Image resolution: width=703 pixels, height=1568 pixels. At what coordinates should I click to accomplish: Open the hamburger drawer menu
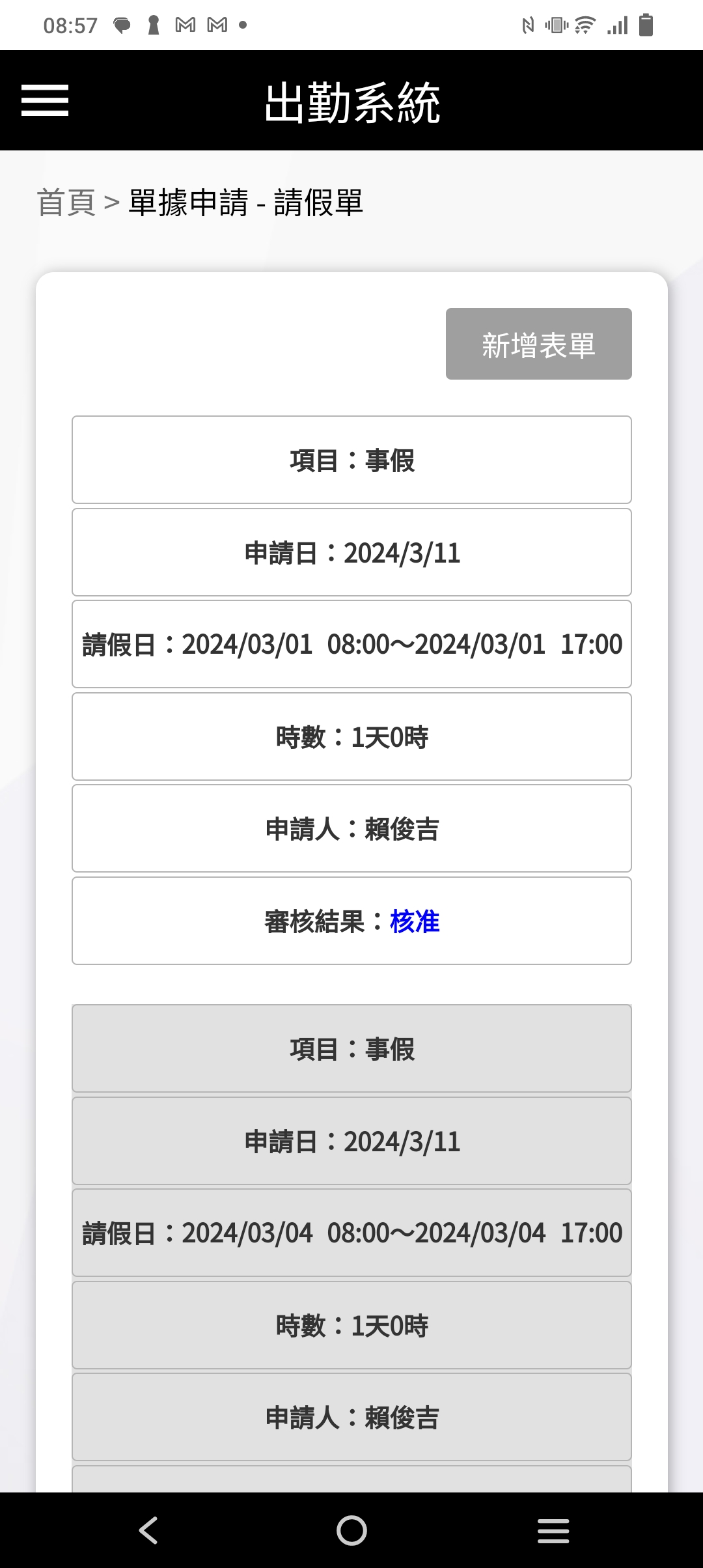tap(44, 100)
